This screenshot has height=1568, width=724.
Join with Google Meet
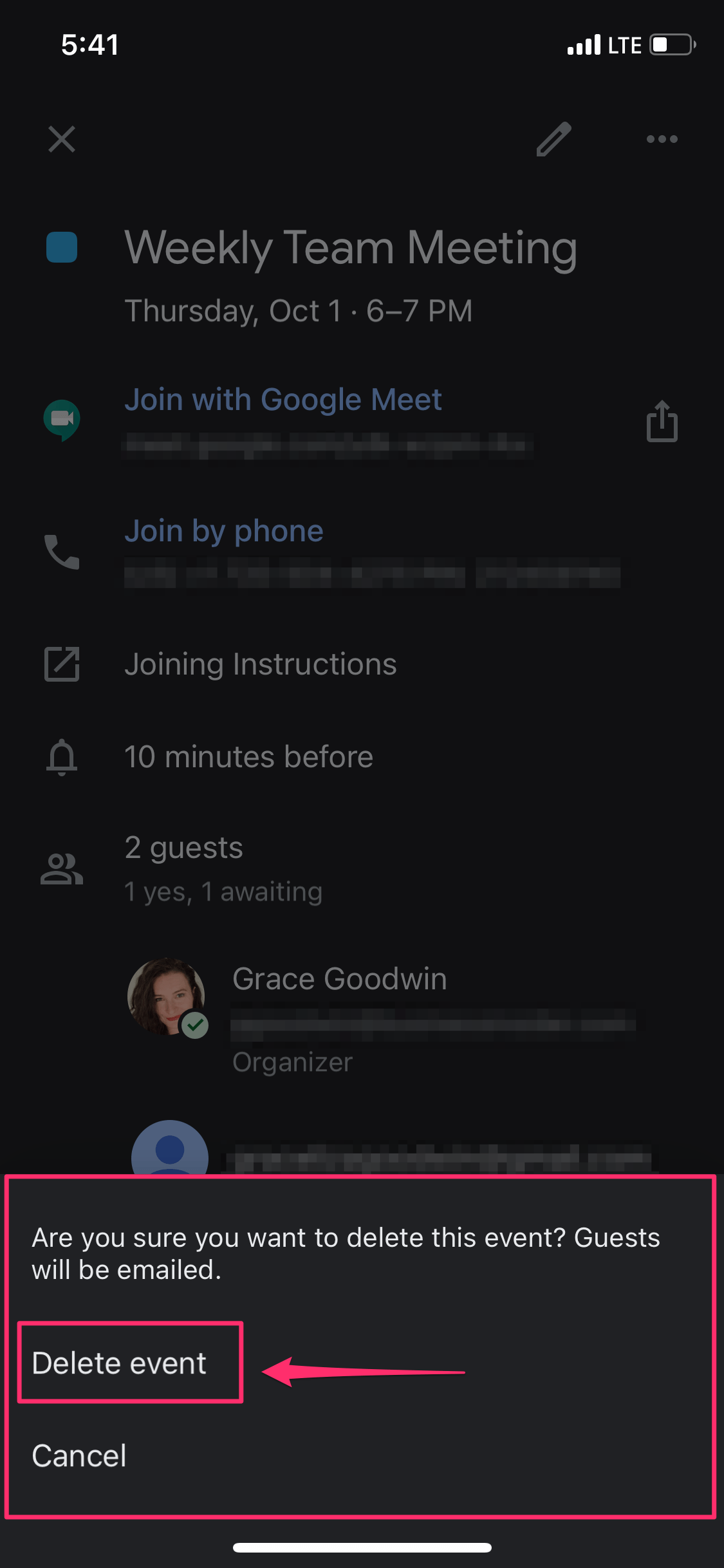[x=283, y=400]
